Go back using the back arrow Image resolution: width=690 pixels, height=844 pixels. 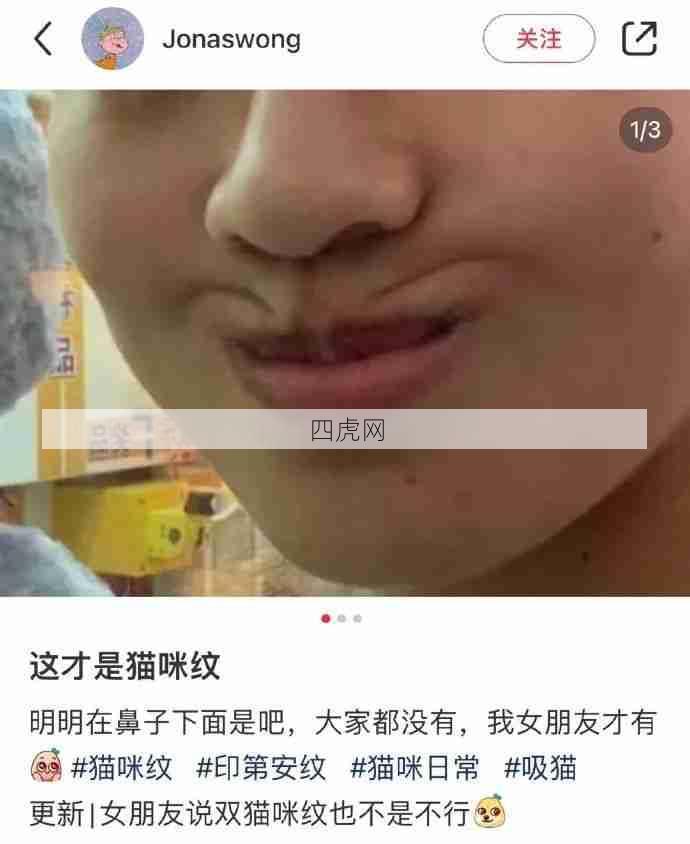point(43,39)
